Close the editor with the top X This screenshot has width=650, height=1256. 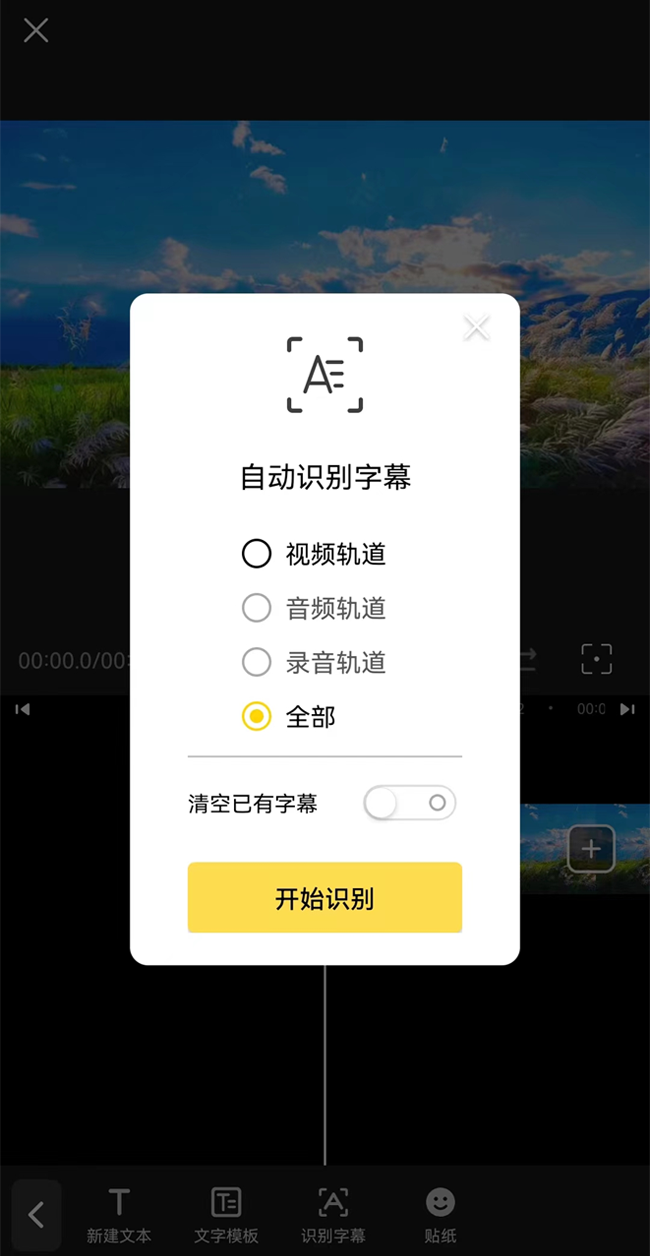pyautogui.click(x=36, y=30)
